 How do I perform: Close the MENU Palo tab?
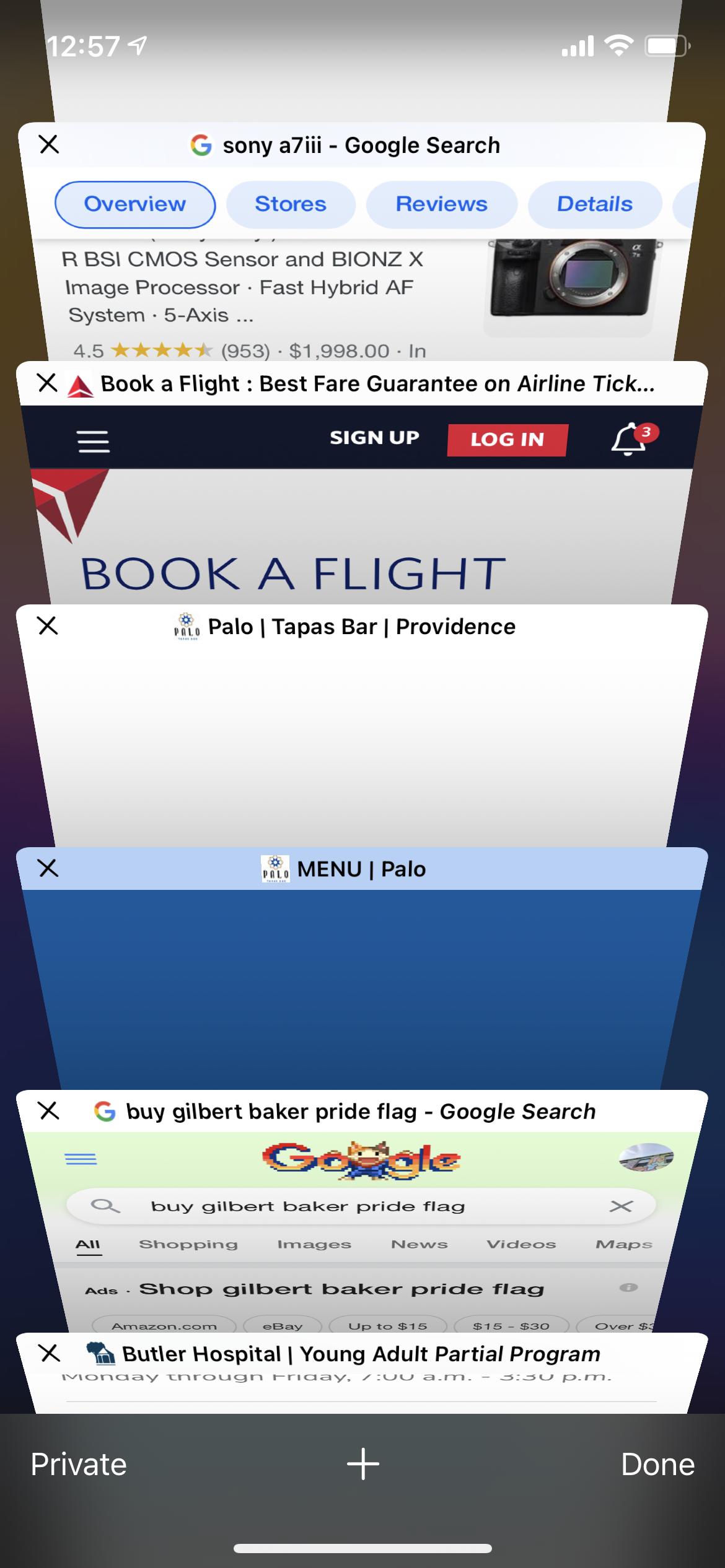48,868
